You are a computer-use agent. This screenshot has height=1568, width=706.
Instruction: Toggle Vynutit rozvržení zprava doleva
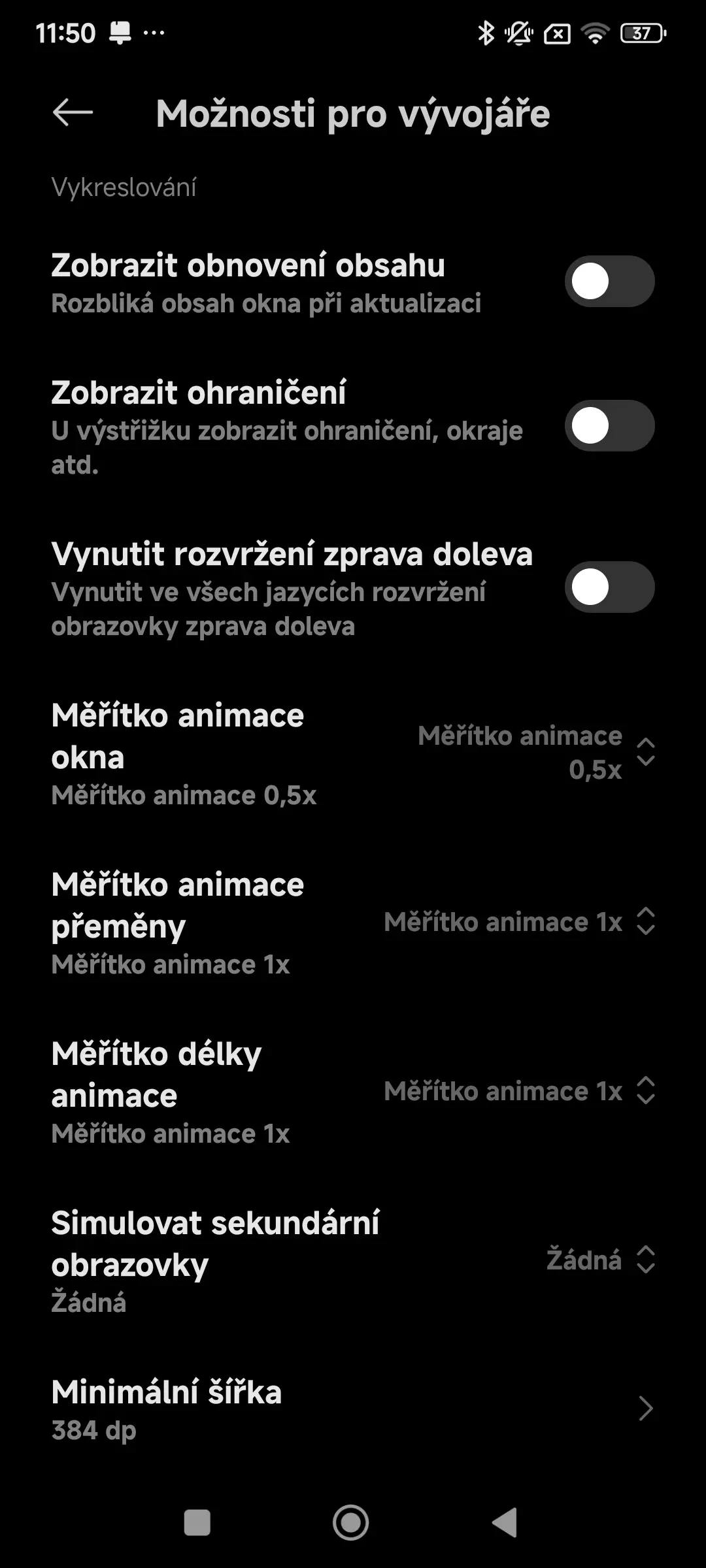point(609,587)
